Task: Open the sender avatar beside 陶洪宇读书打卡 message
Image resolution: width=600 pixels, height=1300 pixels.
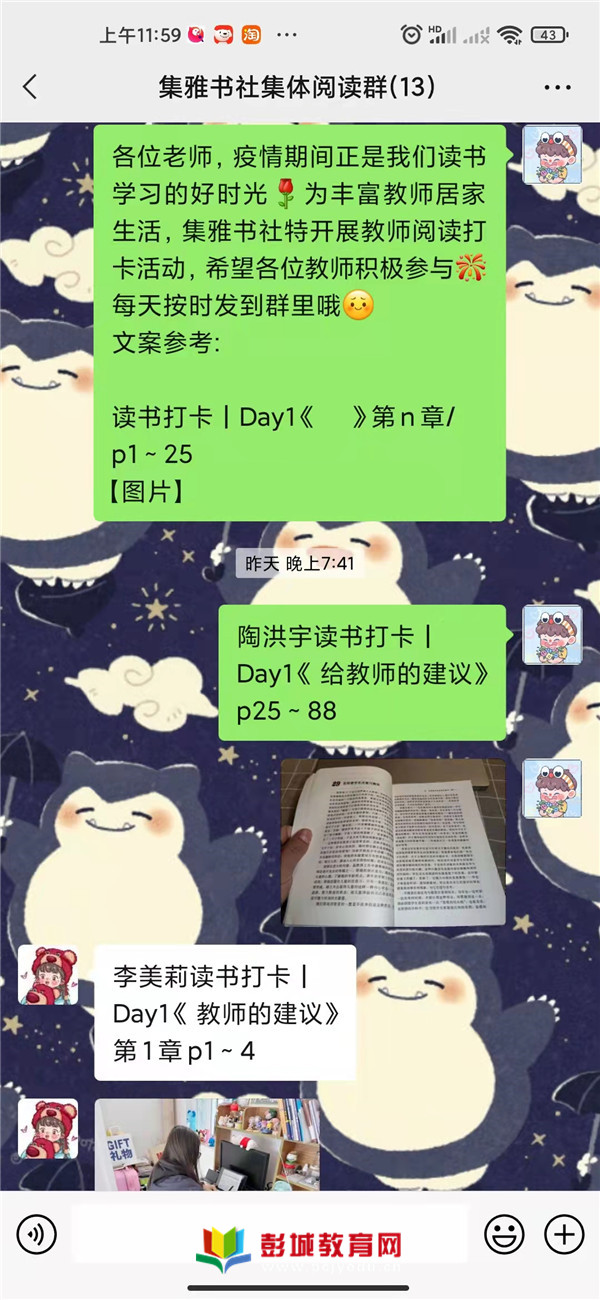Action: 552,636
